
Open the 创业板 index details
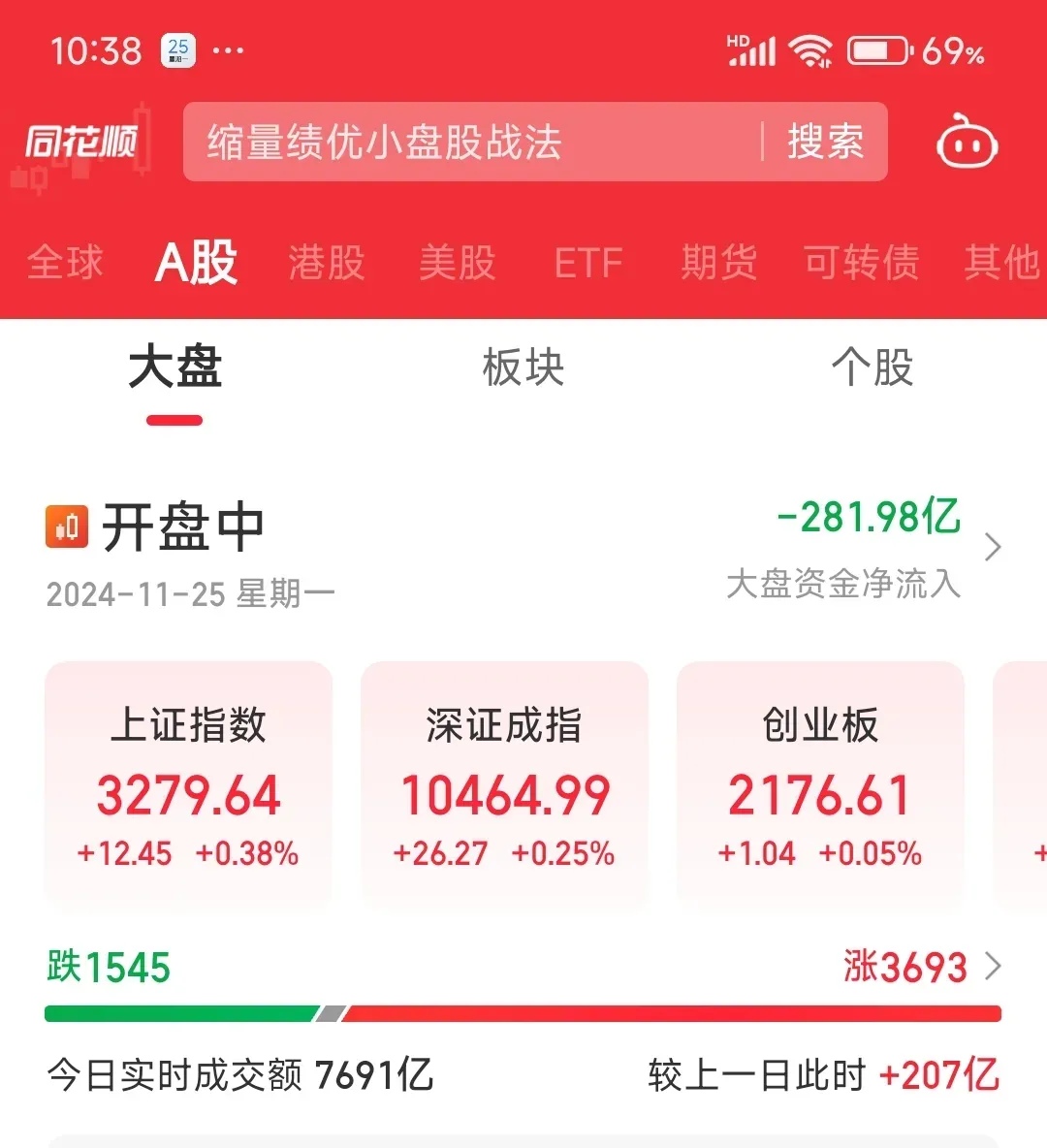(x=820, y=785)
